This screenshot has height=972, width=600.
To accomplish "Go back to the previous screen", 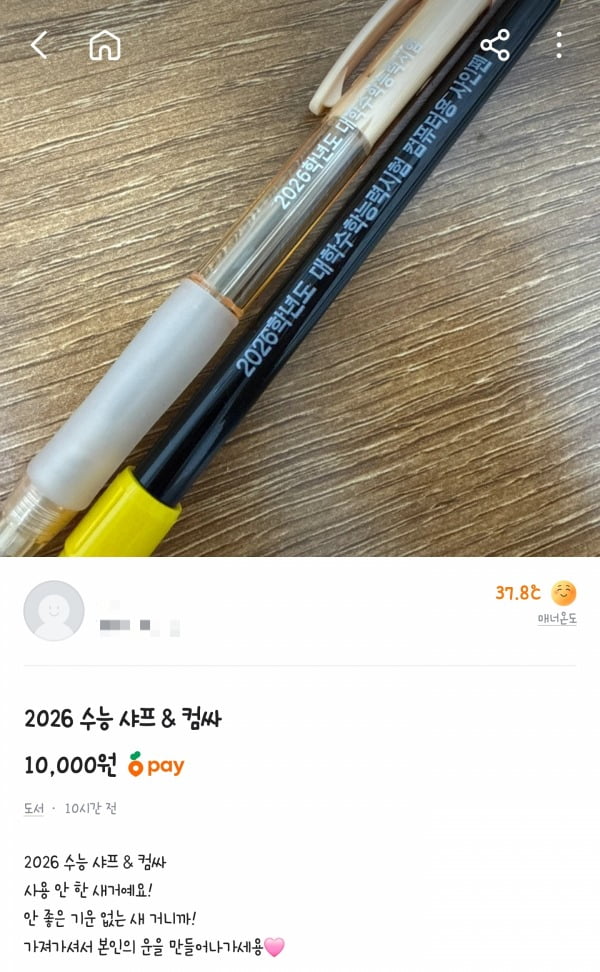I will click(39, 45).
